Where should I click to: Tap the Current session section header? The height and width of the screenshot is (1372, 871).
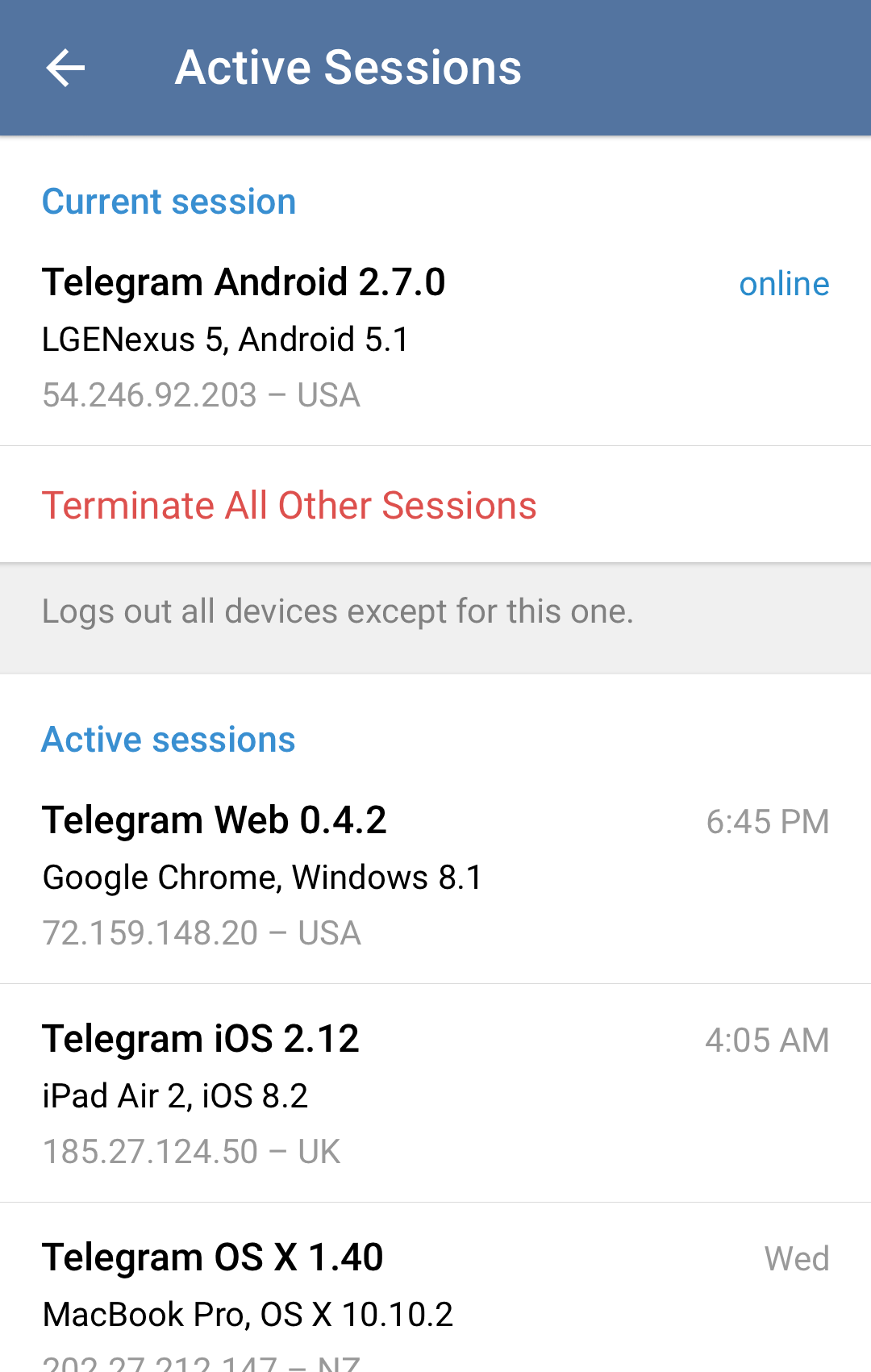pos(169,202)
